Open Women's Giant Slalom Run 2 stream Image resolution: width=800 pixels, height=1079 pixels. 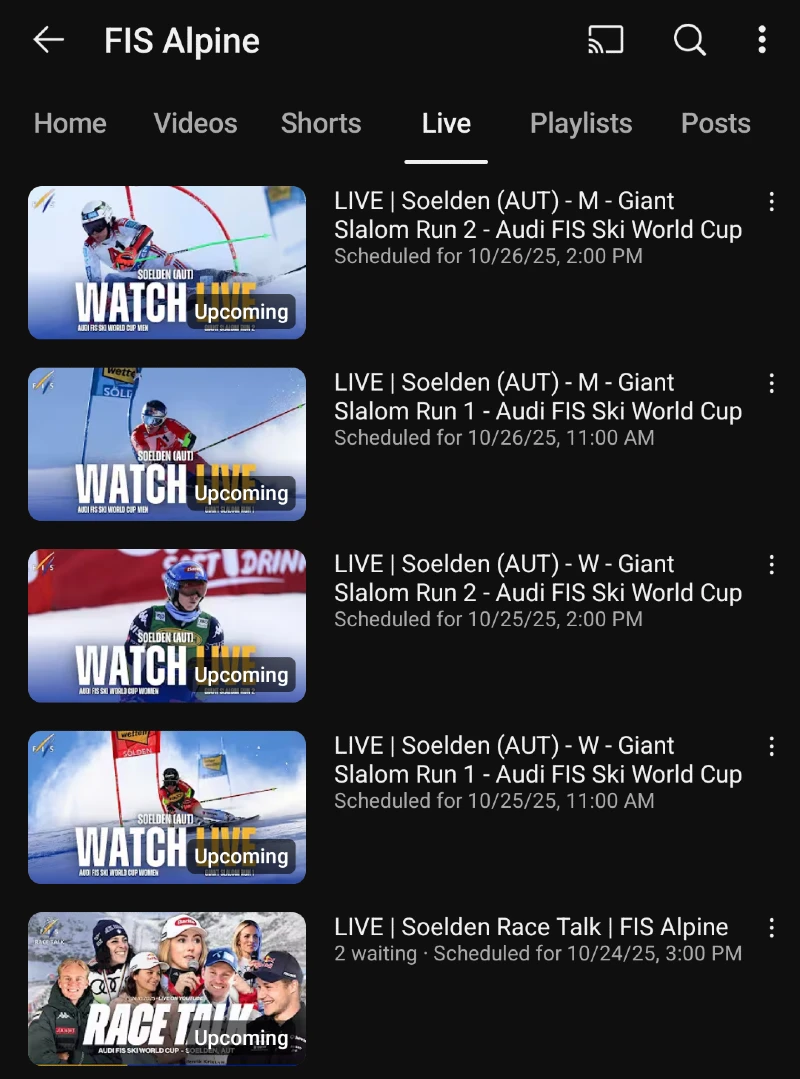click(x=167, y=626)
